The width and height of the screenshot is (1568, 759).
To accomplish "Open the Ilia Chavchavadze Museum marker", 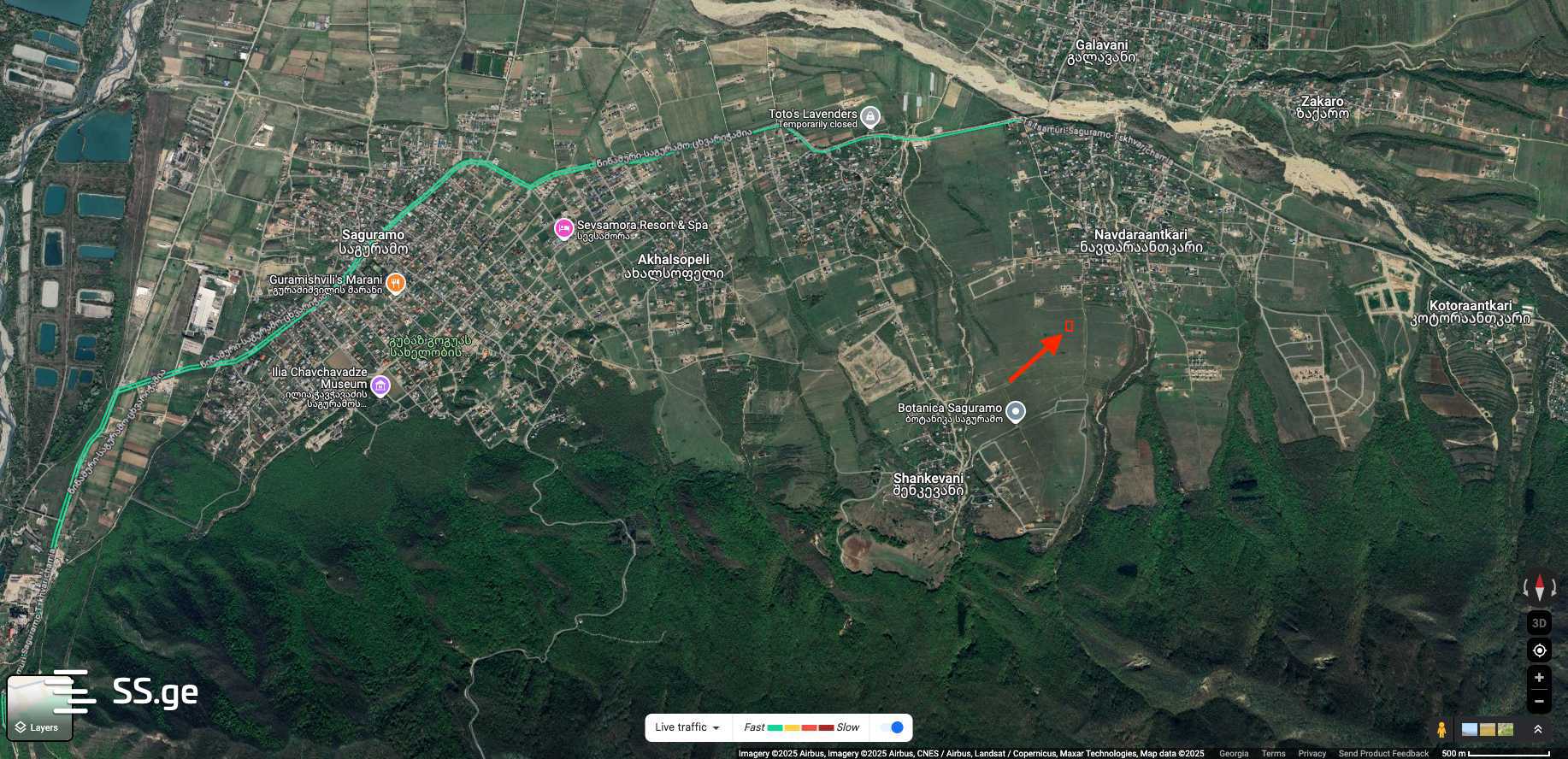I will pyautogui.click(x=380, y=385).
